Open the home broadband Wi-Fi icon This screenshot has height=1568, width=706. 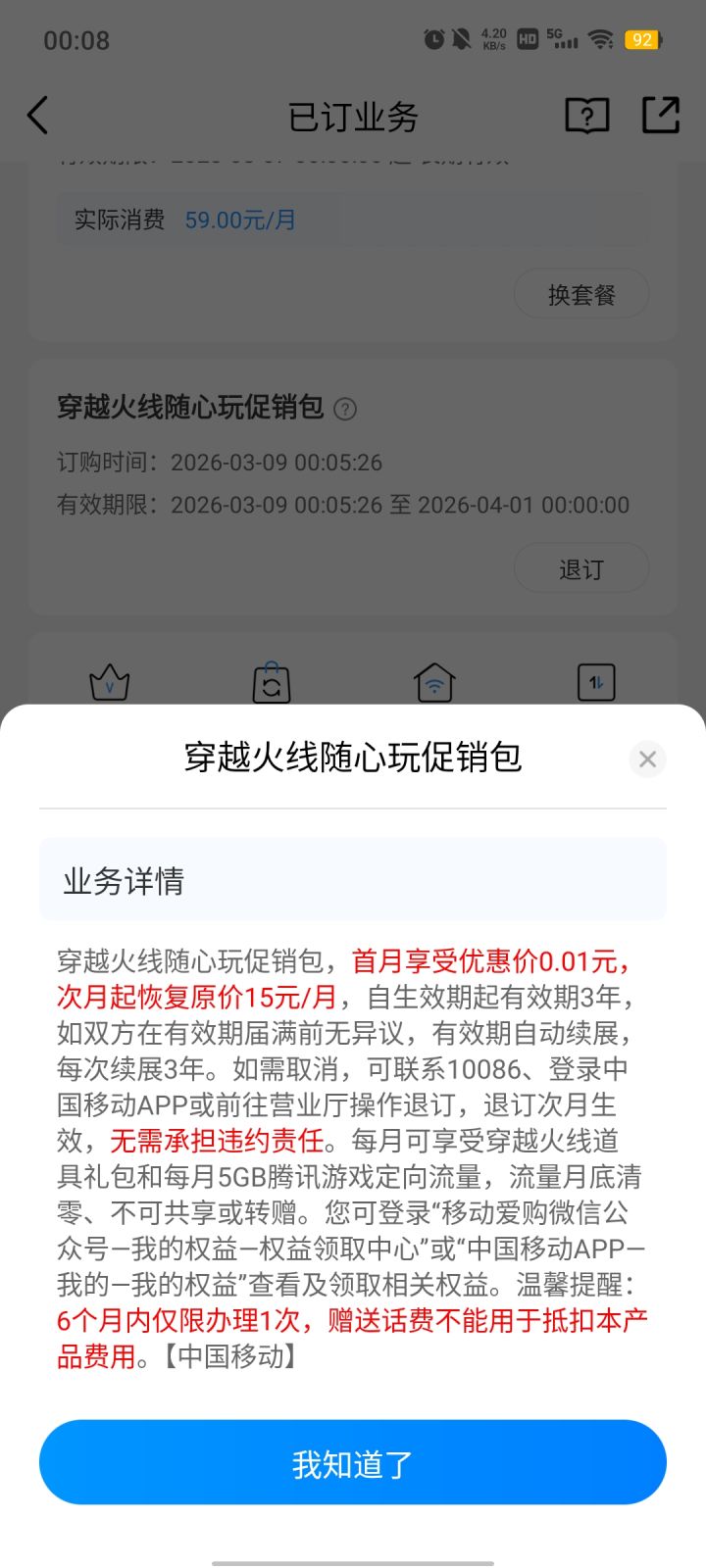(433, 681)
